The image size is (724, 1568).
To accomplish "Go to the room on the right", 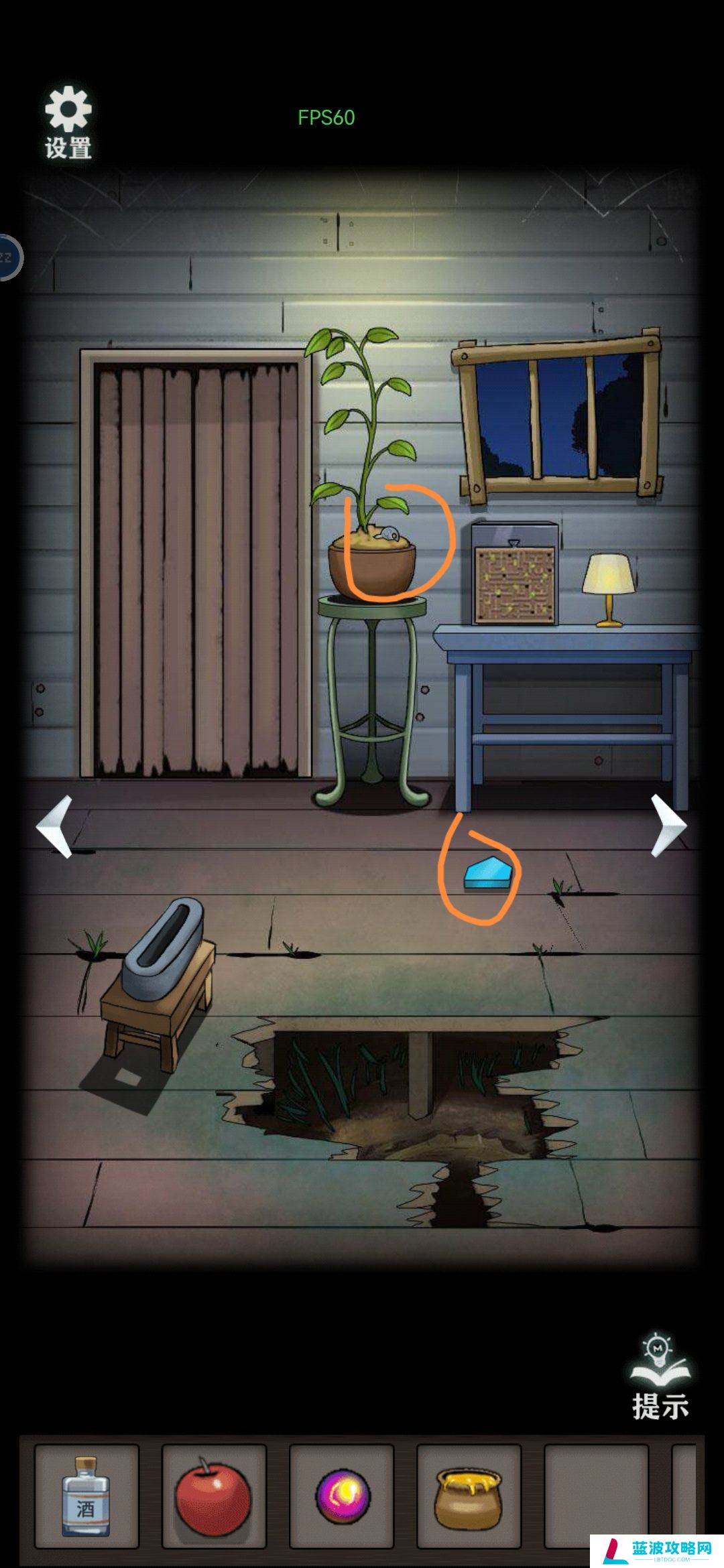I will [x=668, y=826].
